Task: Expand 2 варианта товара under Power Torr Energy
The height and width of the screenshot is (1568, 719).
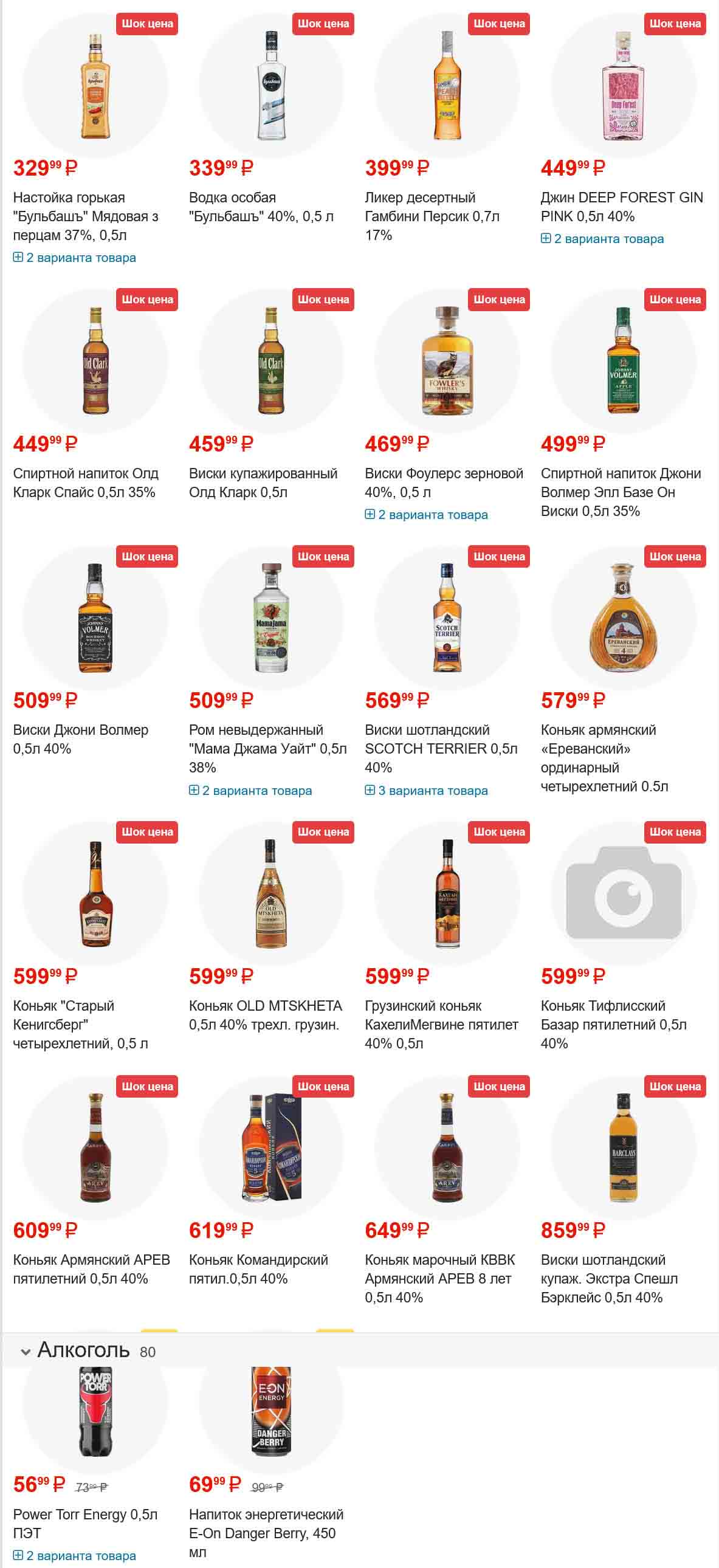Action: (x=74, y=1555)
